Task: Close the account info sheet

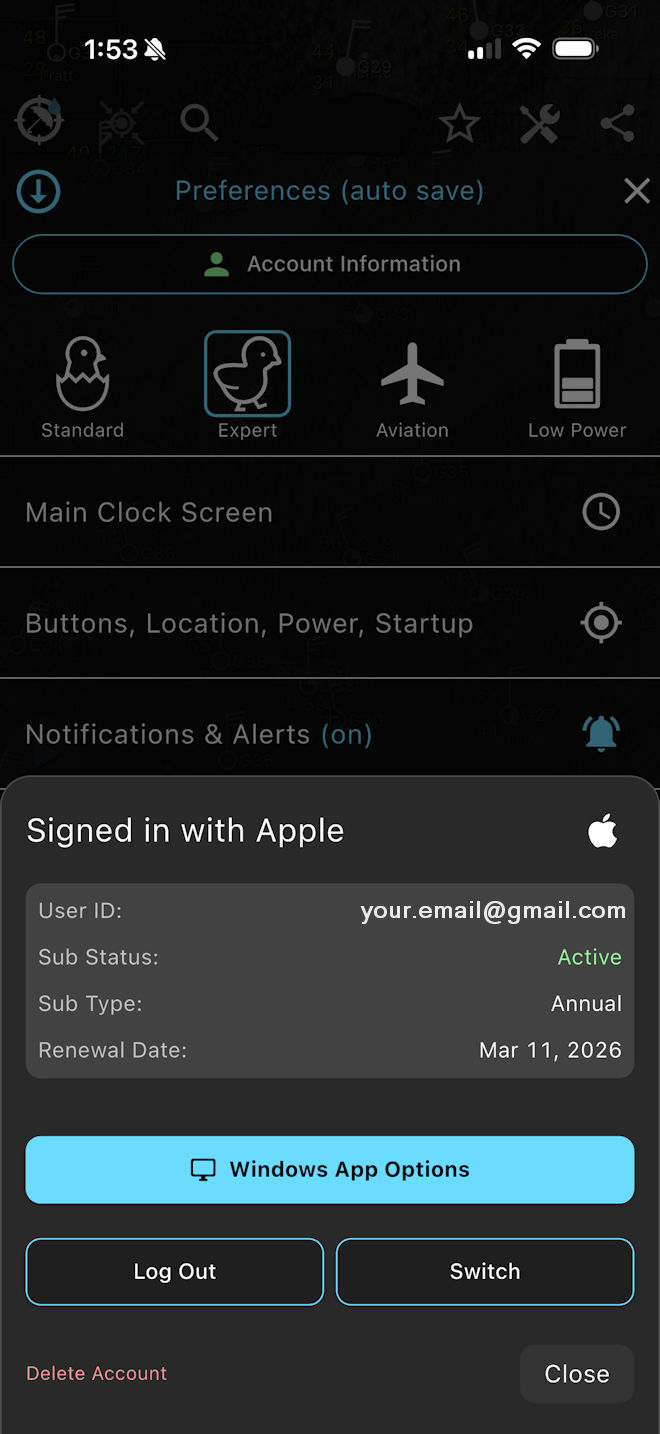Action: tap(577, 1374)
